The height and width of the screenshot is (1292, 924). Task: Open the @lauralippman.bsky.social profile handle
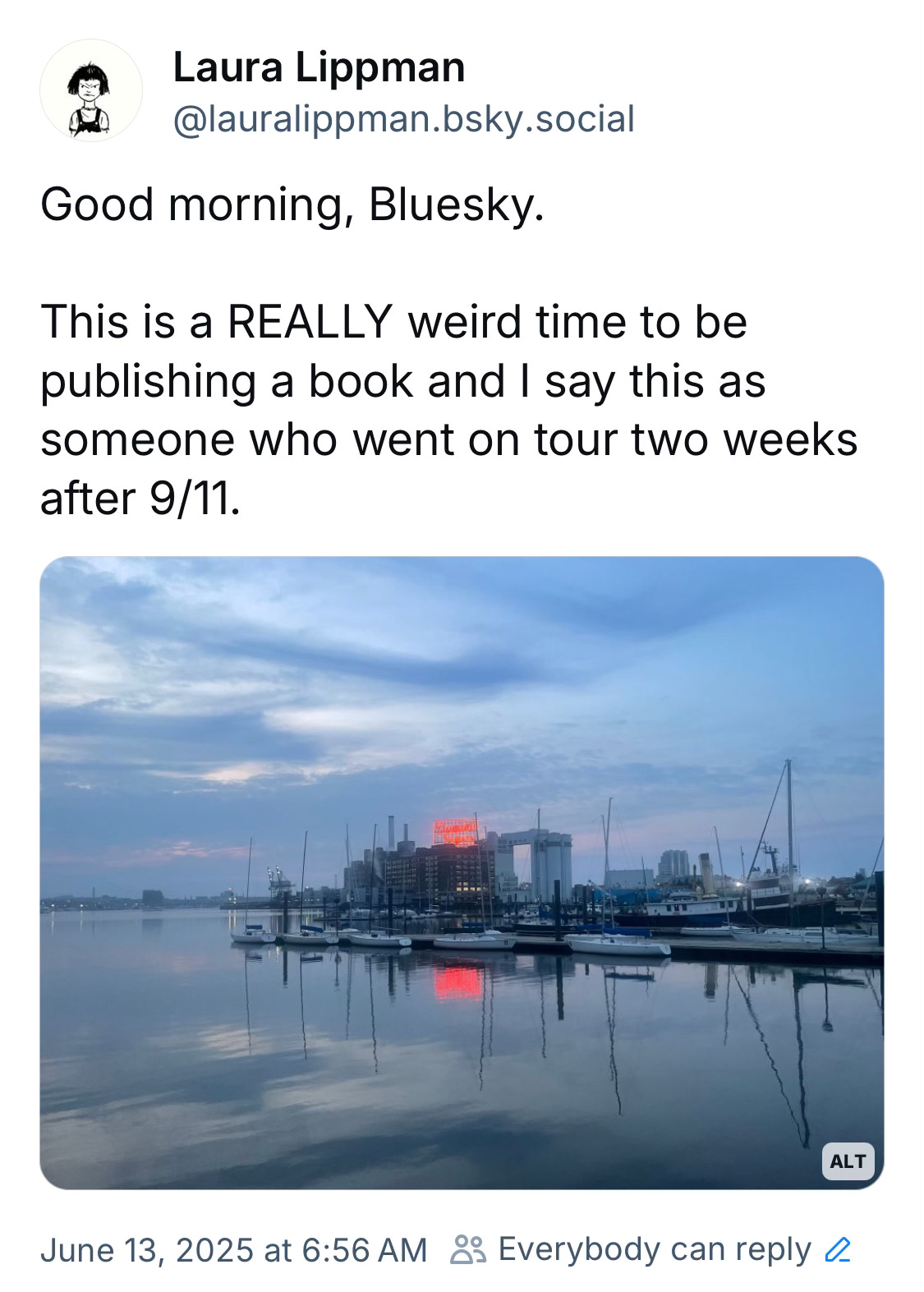coord(403,119)
